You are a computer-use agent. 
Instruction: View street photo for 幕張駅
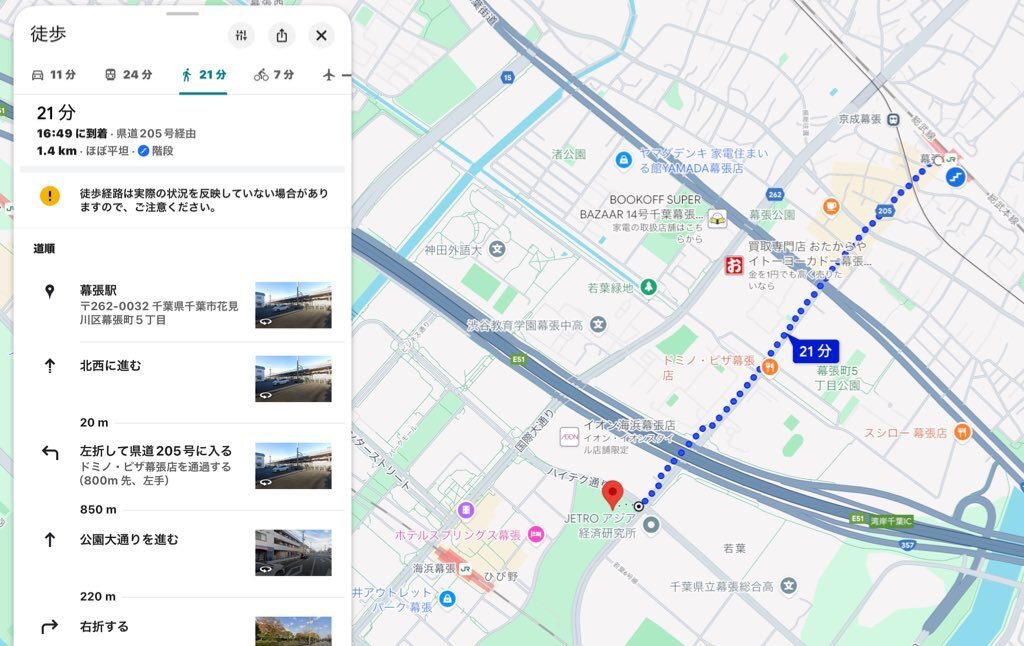click(293, 305)
